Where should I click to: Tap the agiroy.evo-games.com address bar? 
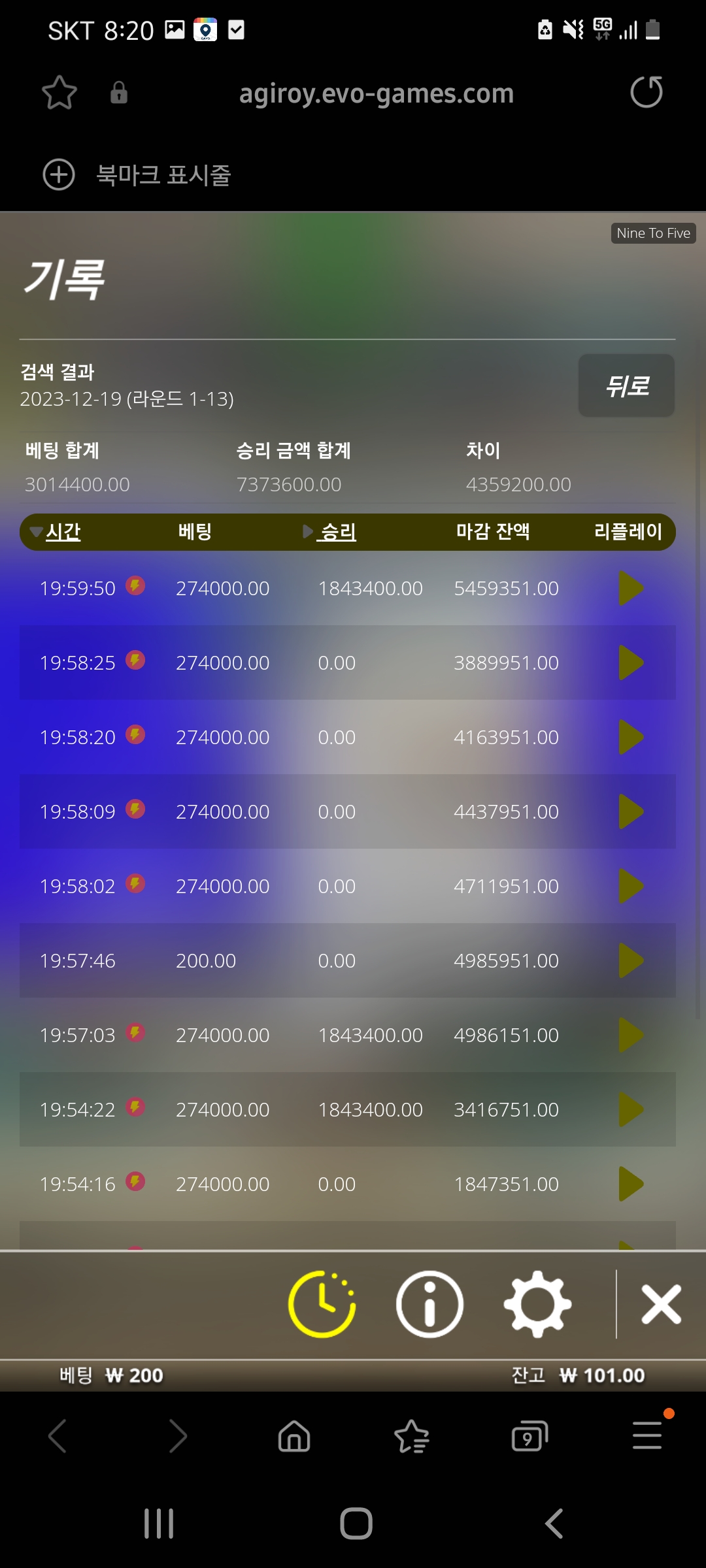(x=377, y=93)
